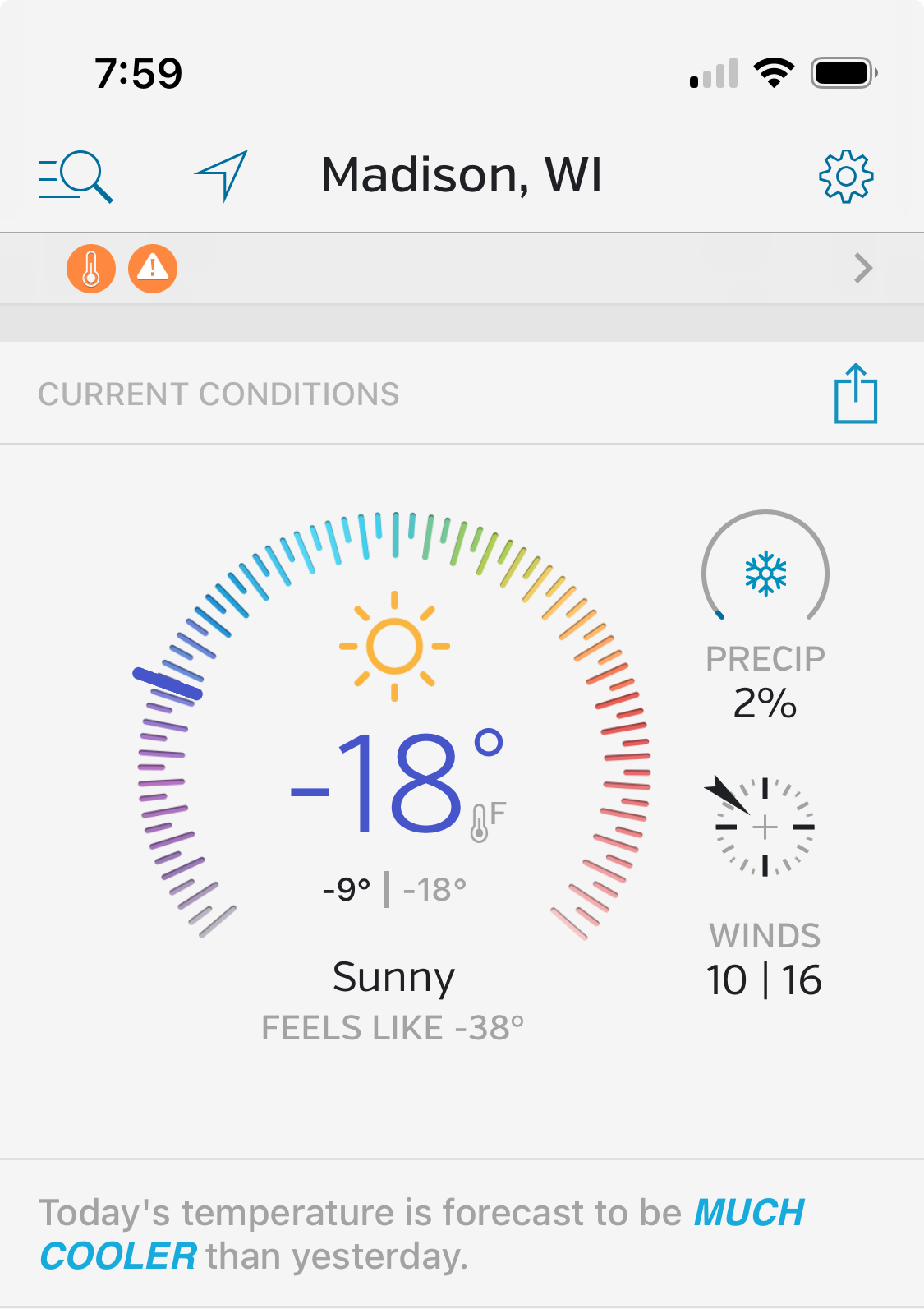Tap the status bar clock
This screenshot has width=924, height=1309.
coord(136,74)
